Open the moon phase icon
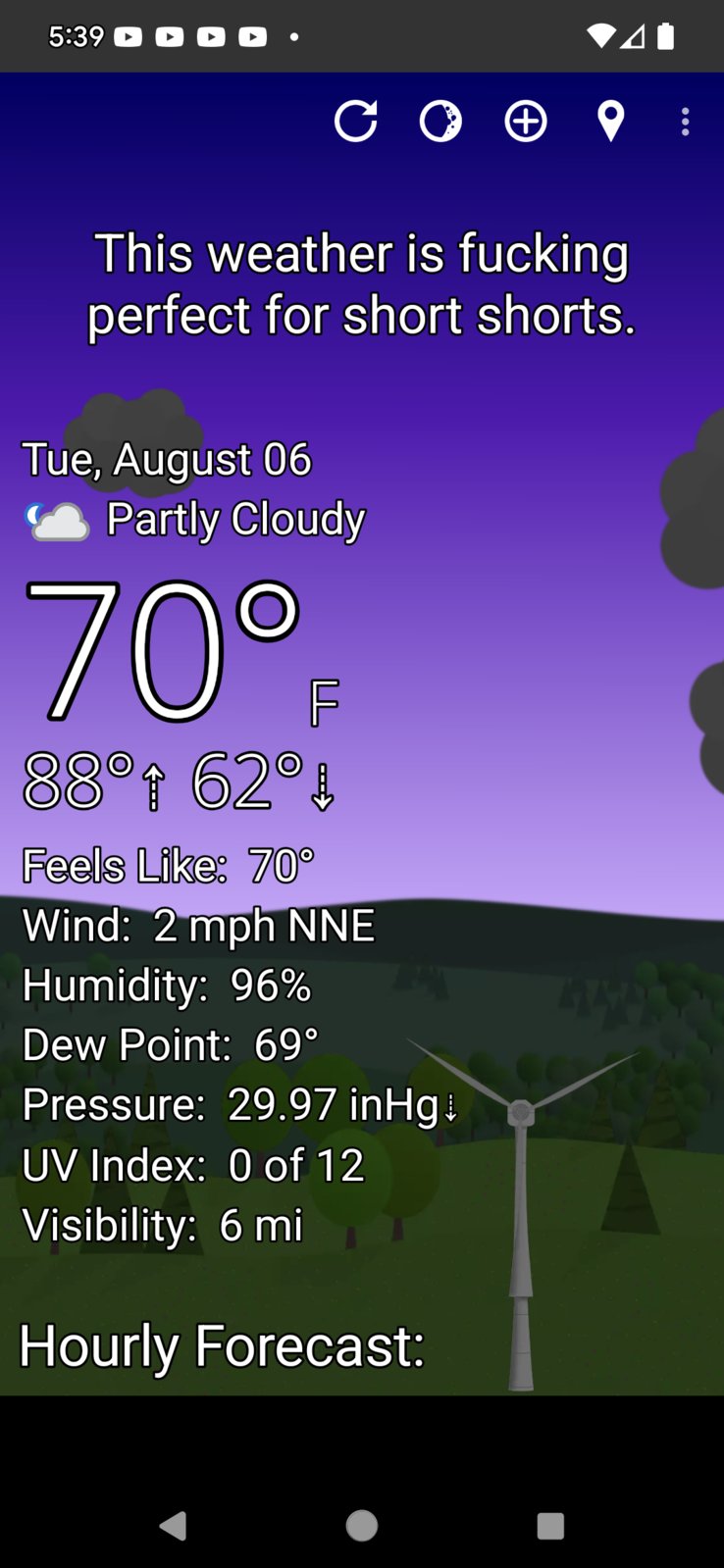 point(440,122)
